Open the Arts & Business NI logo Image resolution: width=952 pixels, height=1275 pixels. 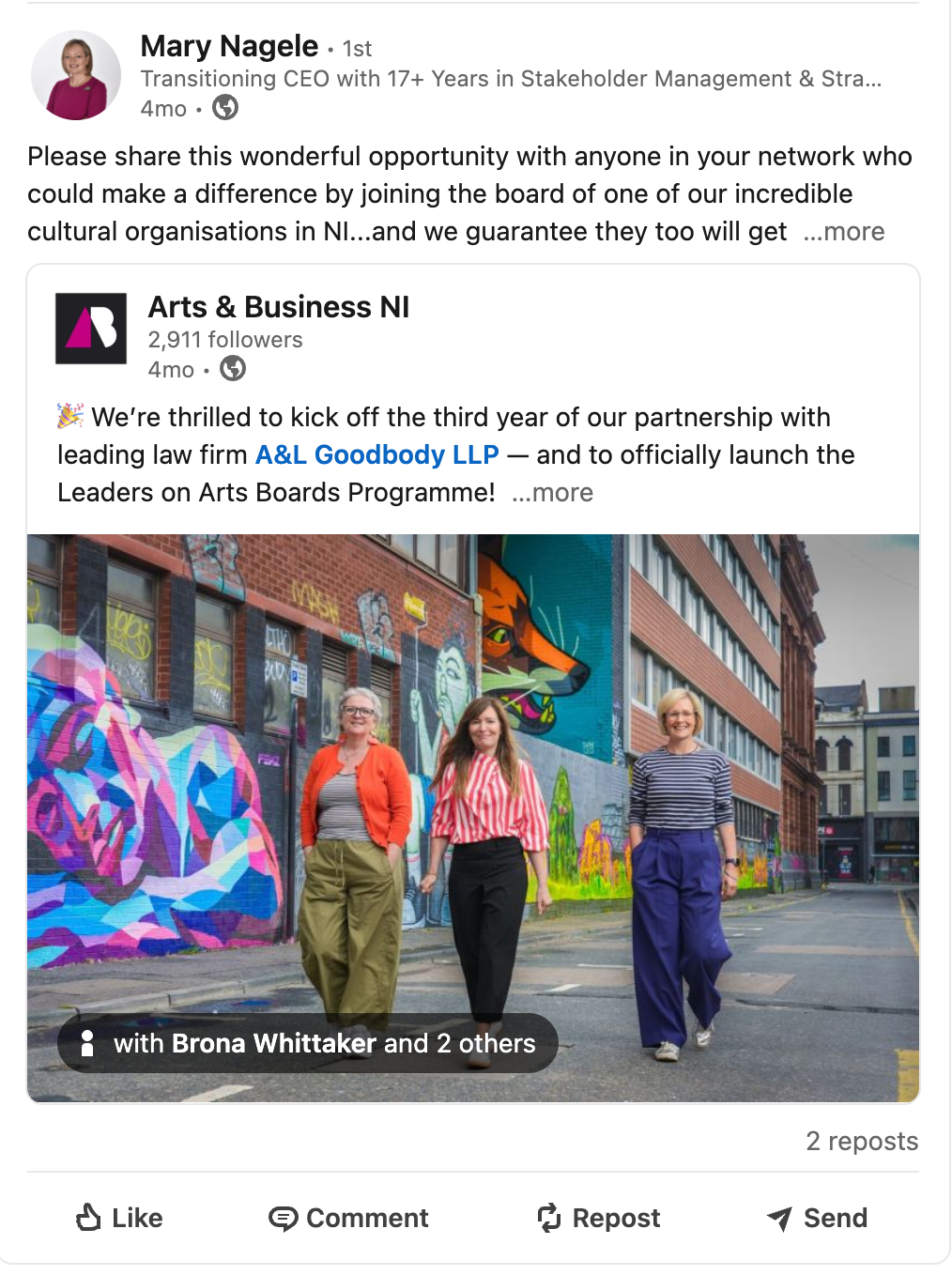click(91, 329)
